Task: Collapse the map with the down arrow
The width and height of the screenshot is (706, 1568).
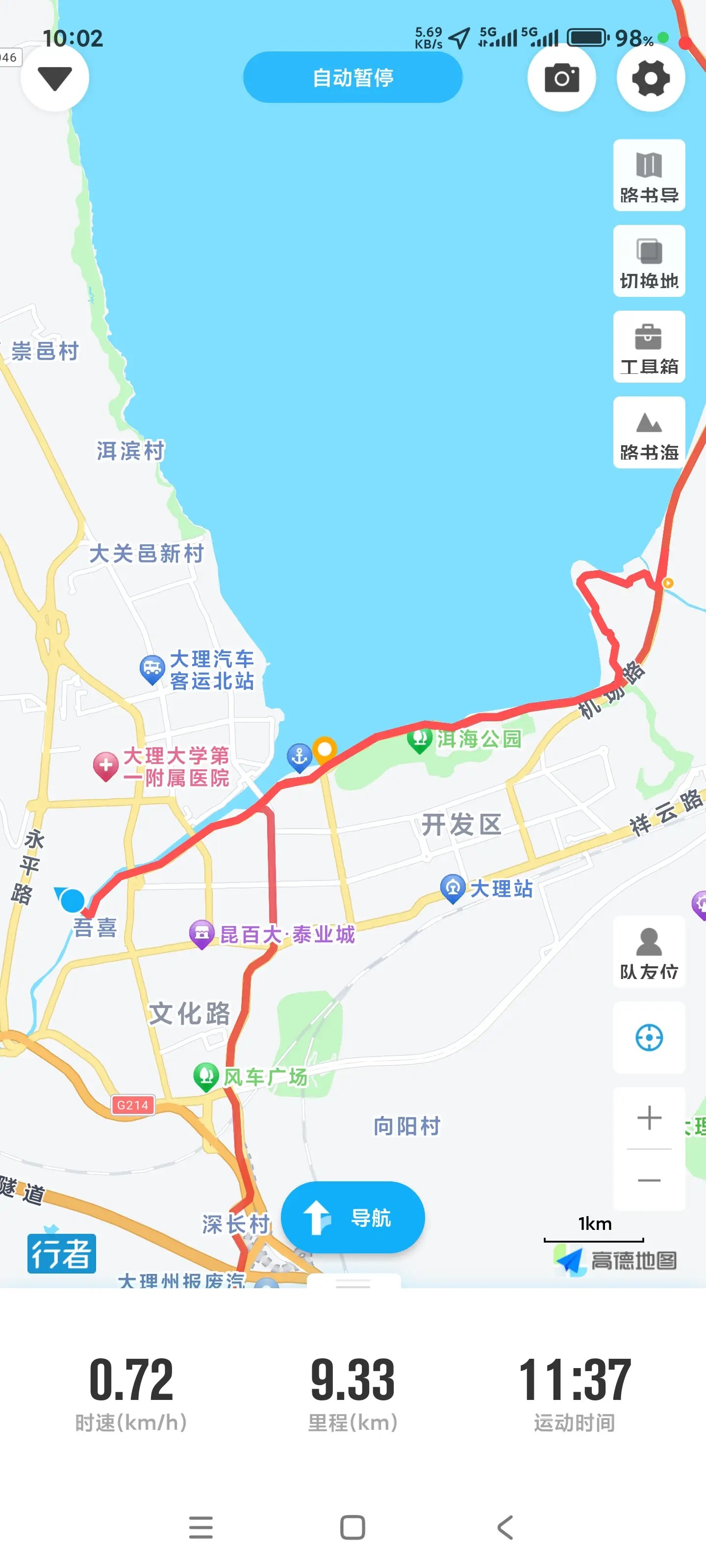Action: (x=55, y=78)
